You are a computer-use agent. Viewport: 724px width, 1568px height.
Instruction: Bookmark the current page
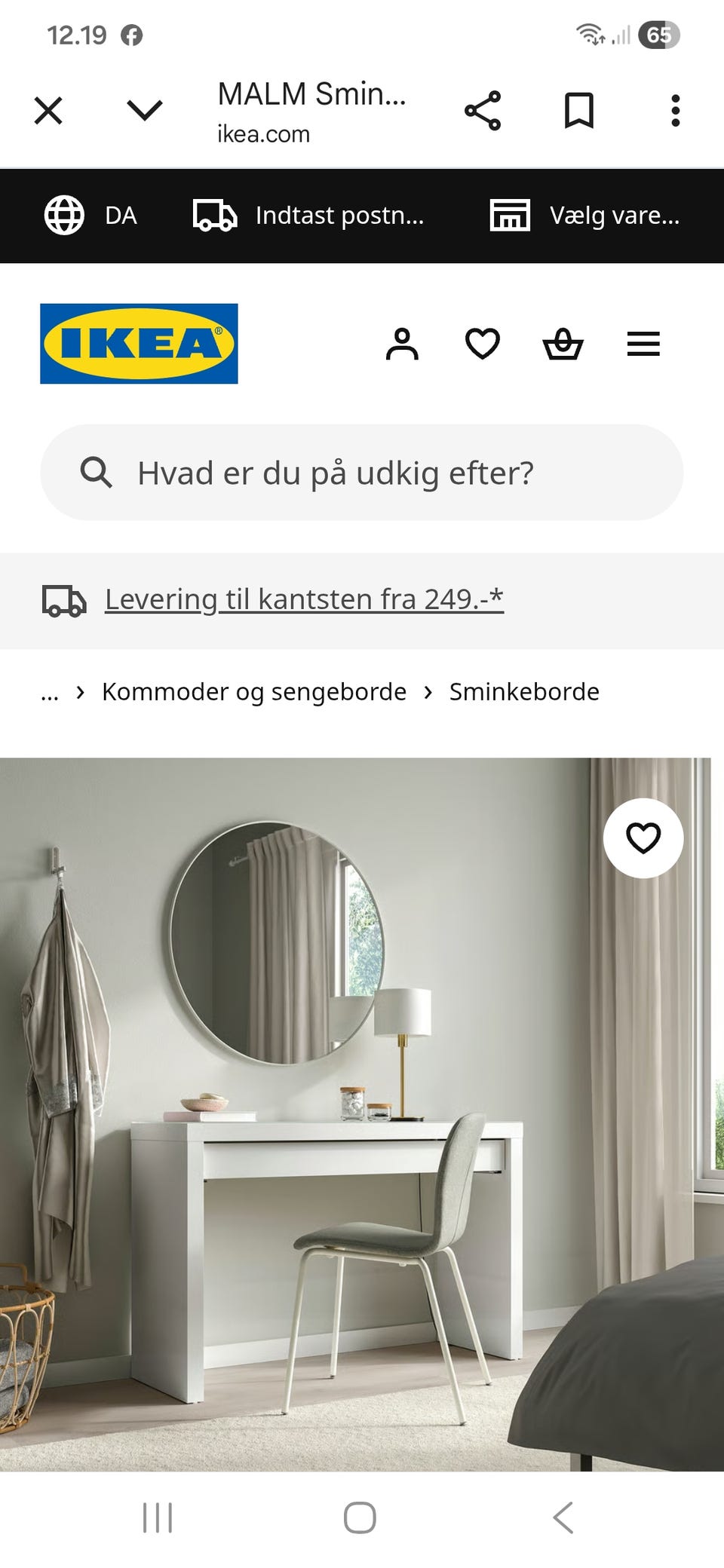[579, 110]
